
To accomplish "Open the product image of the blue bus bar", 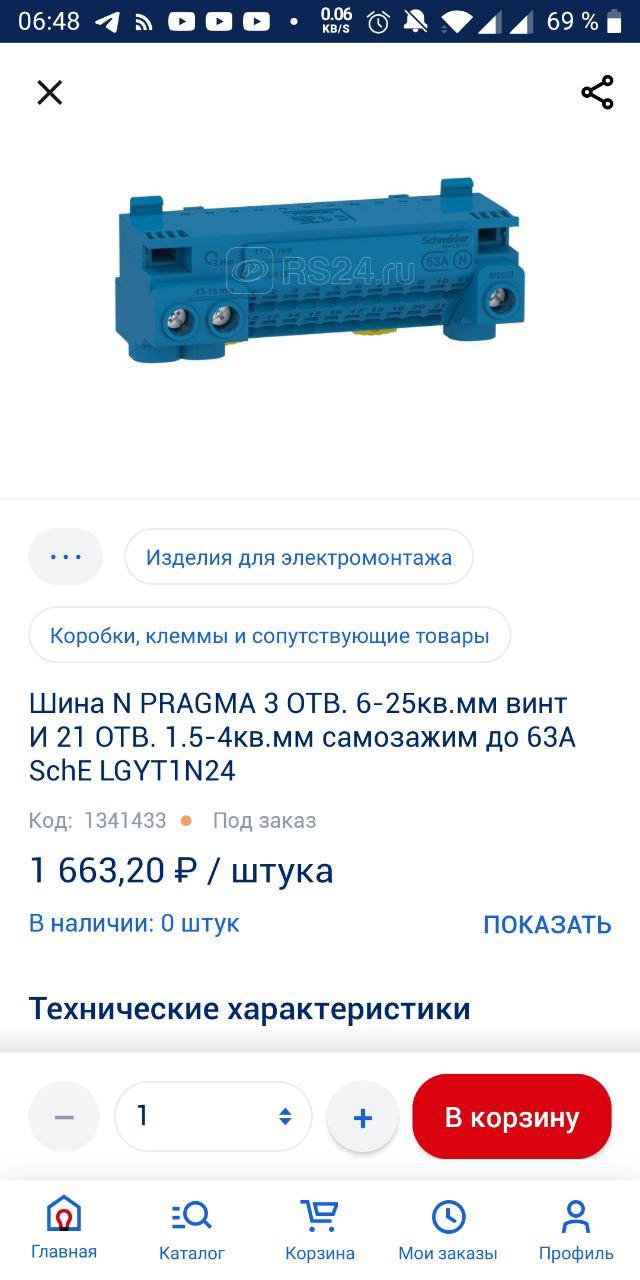I will pos(318,270).
